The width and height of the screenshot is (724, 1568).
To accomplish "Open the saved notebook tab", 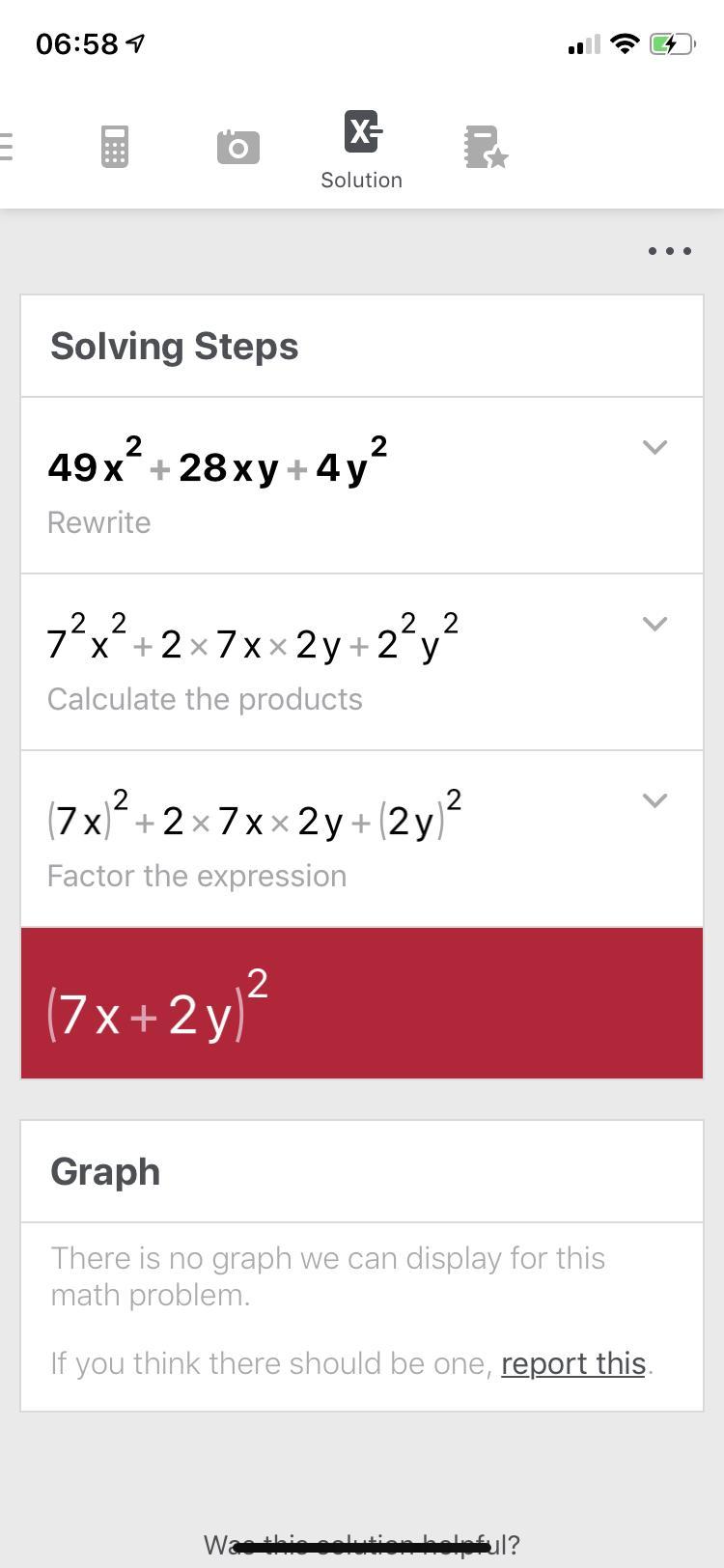I will point(486,147).
